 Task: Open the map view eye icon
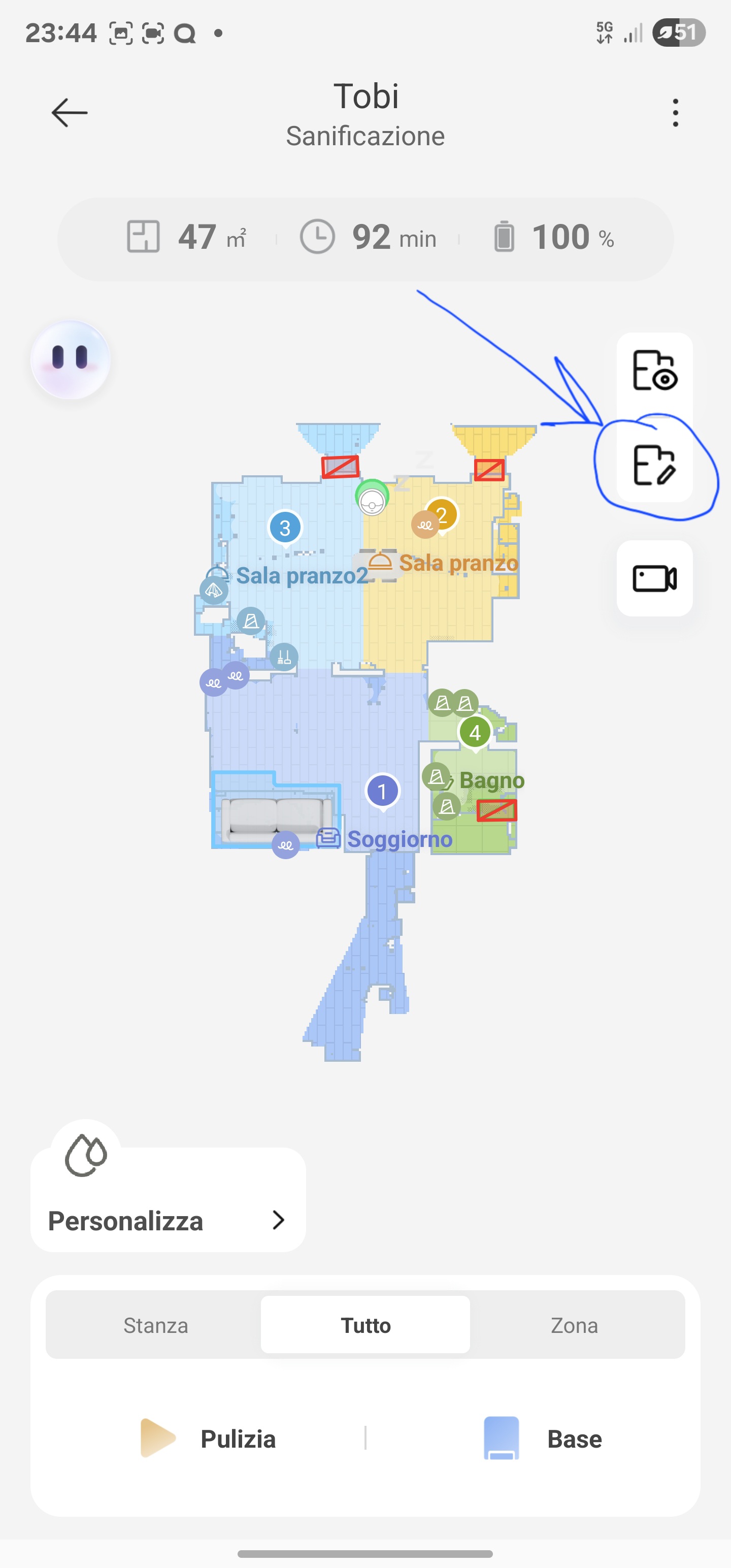[654, 371]
